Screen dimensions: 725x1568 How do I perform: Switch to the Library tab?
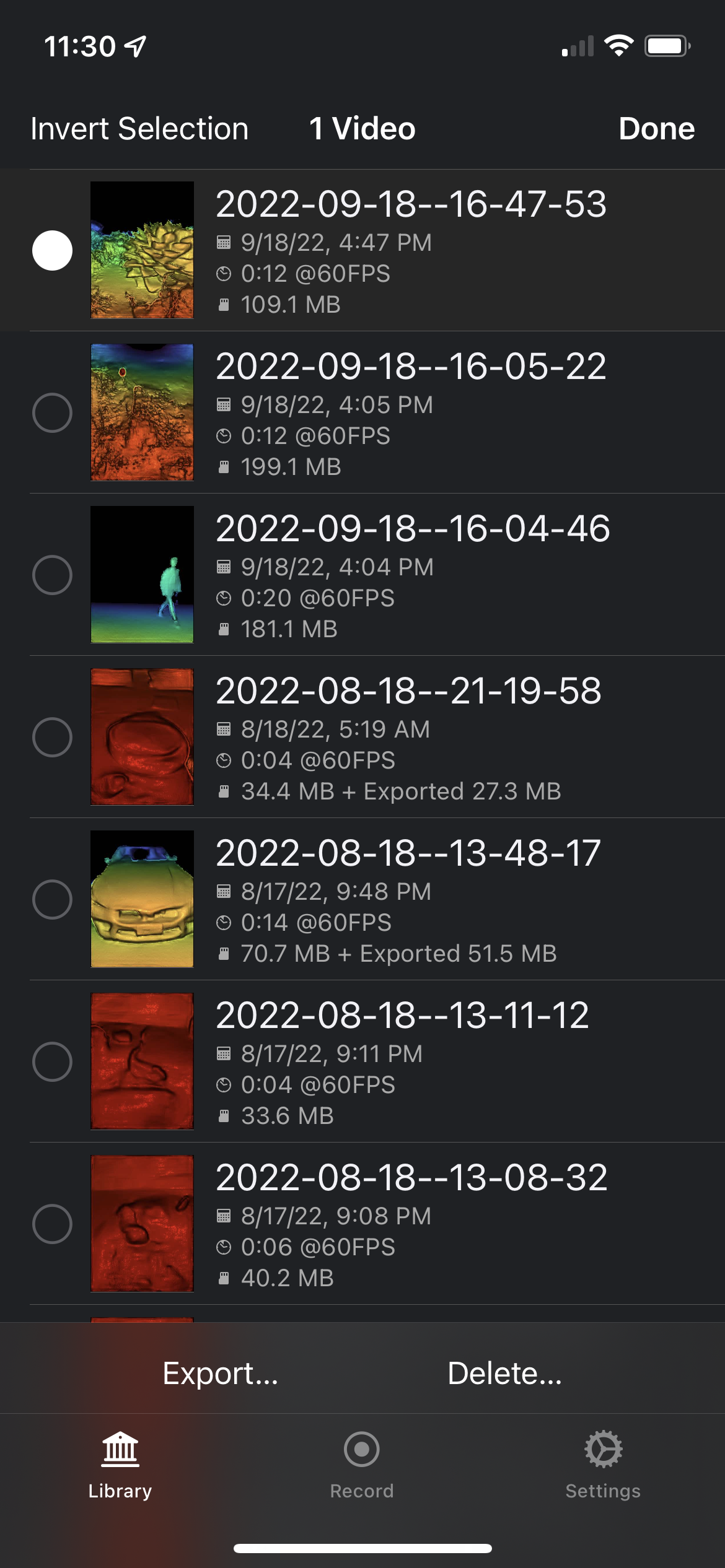point(120,1465)
